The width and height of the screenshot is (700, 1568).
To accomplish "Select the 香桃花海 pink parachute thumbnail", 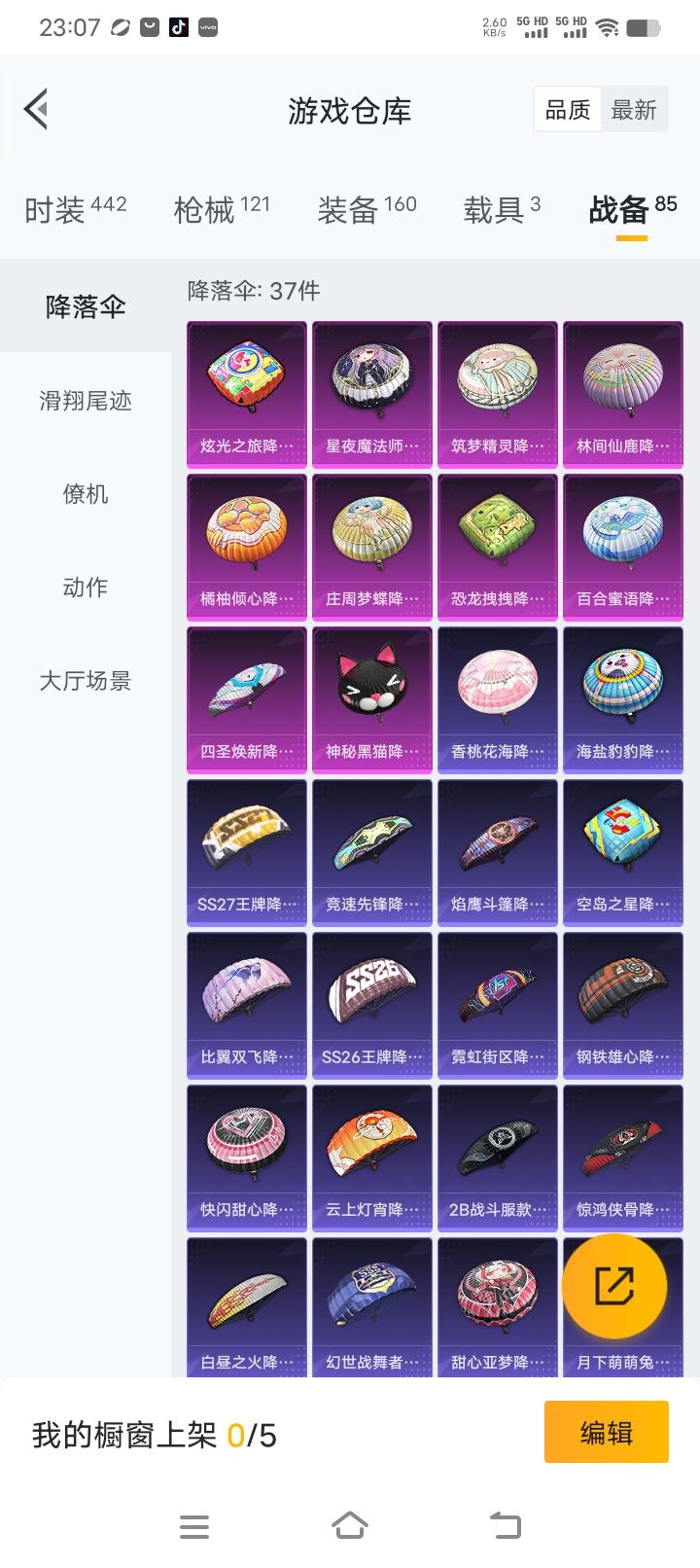I will (x=497, y=698).
